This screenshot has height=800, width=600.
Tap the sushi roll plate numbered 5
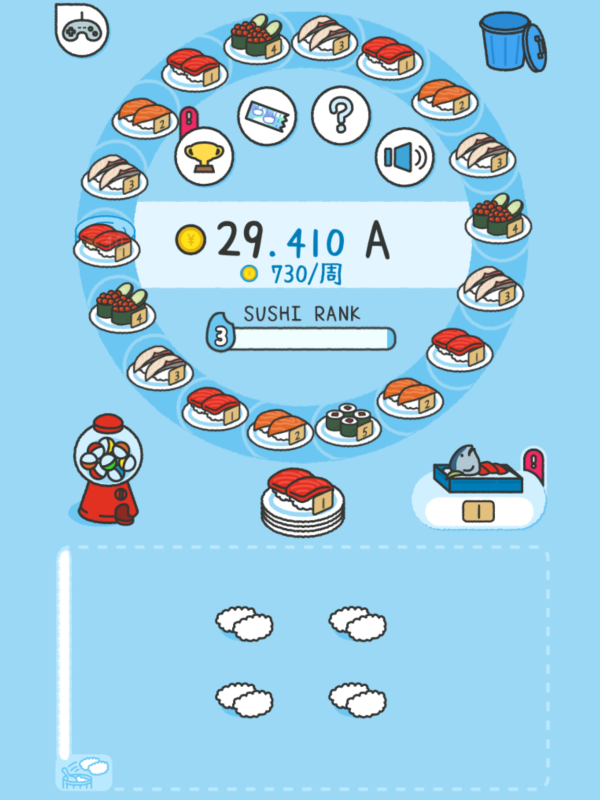tap(347, 423)
